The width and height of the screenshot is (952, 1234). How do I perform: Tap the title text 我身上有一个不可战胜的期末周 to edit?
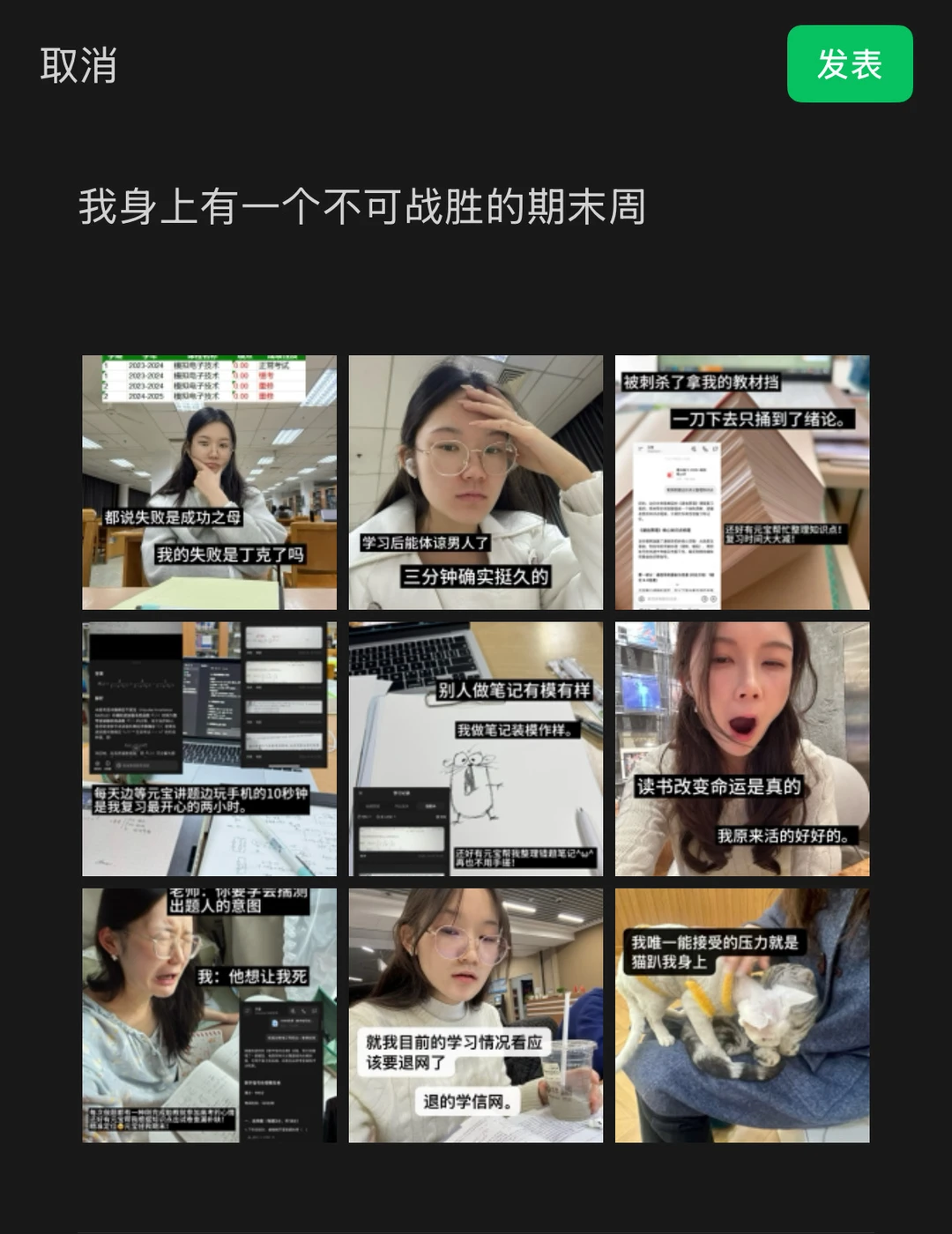click(361, 204)
